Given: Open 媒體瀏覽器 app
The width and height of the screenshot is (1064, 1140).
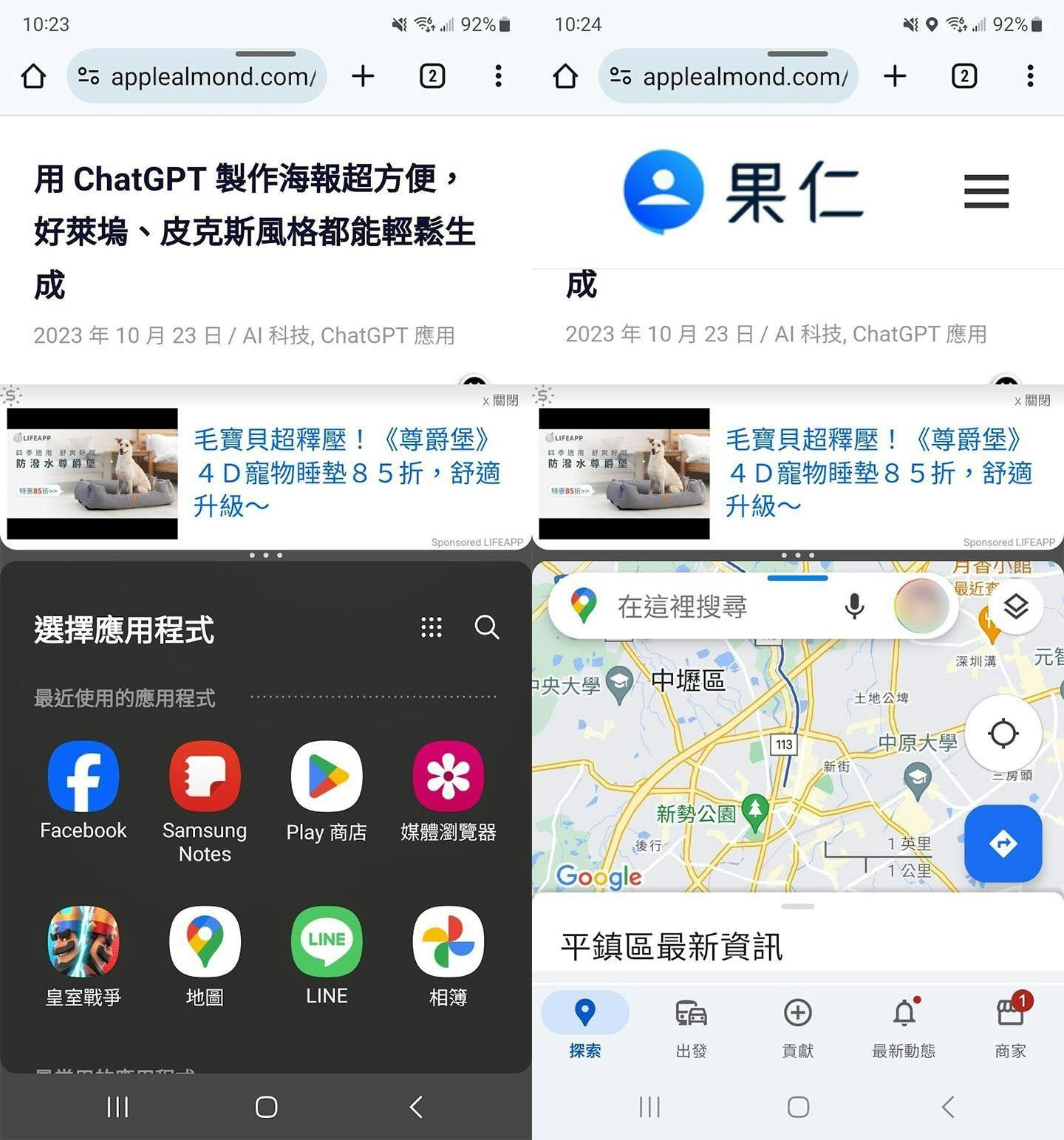Looking at the screenshot, I should (x=448, y=777).
